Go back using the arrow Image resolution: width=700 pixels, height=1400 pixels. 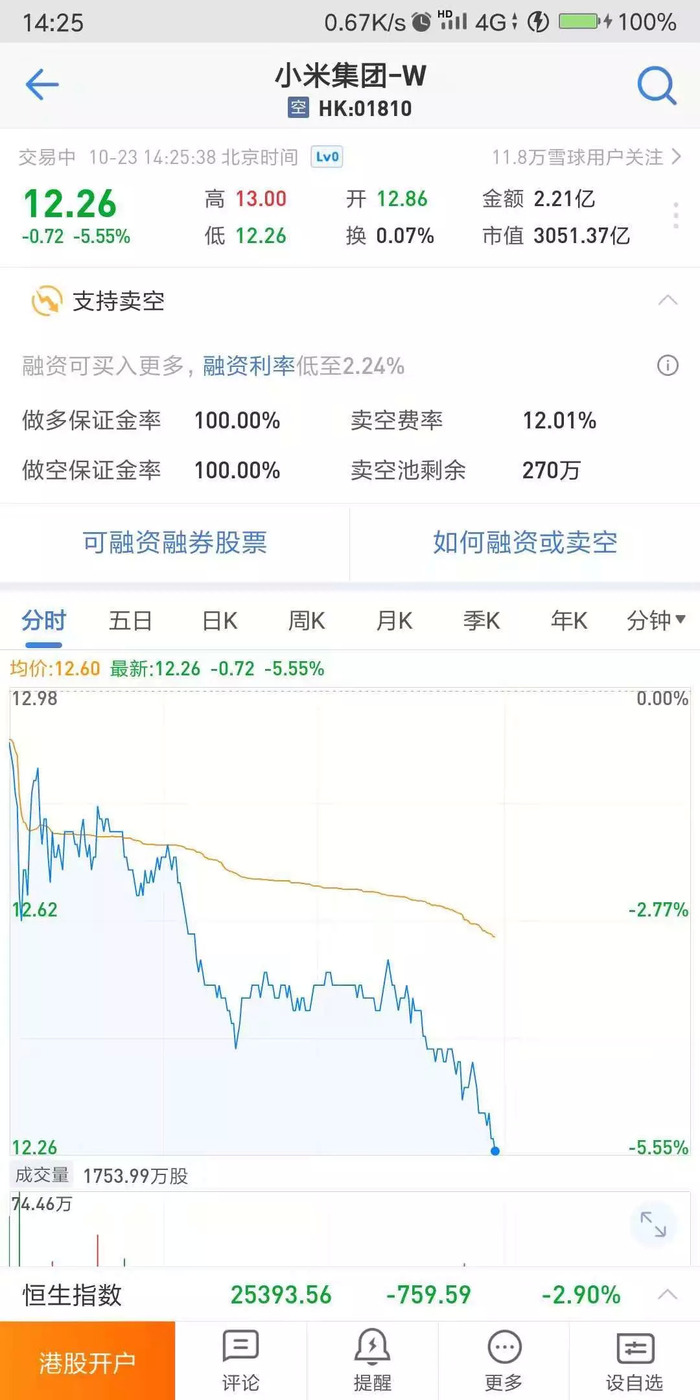tap(42, 85)
